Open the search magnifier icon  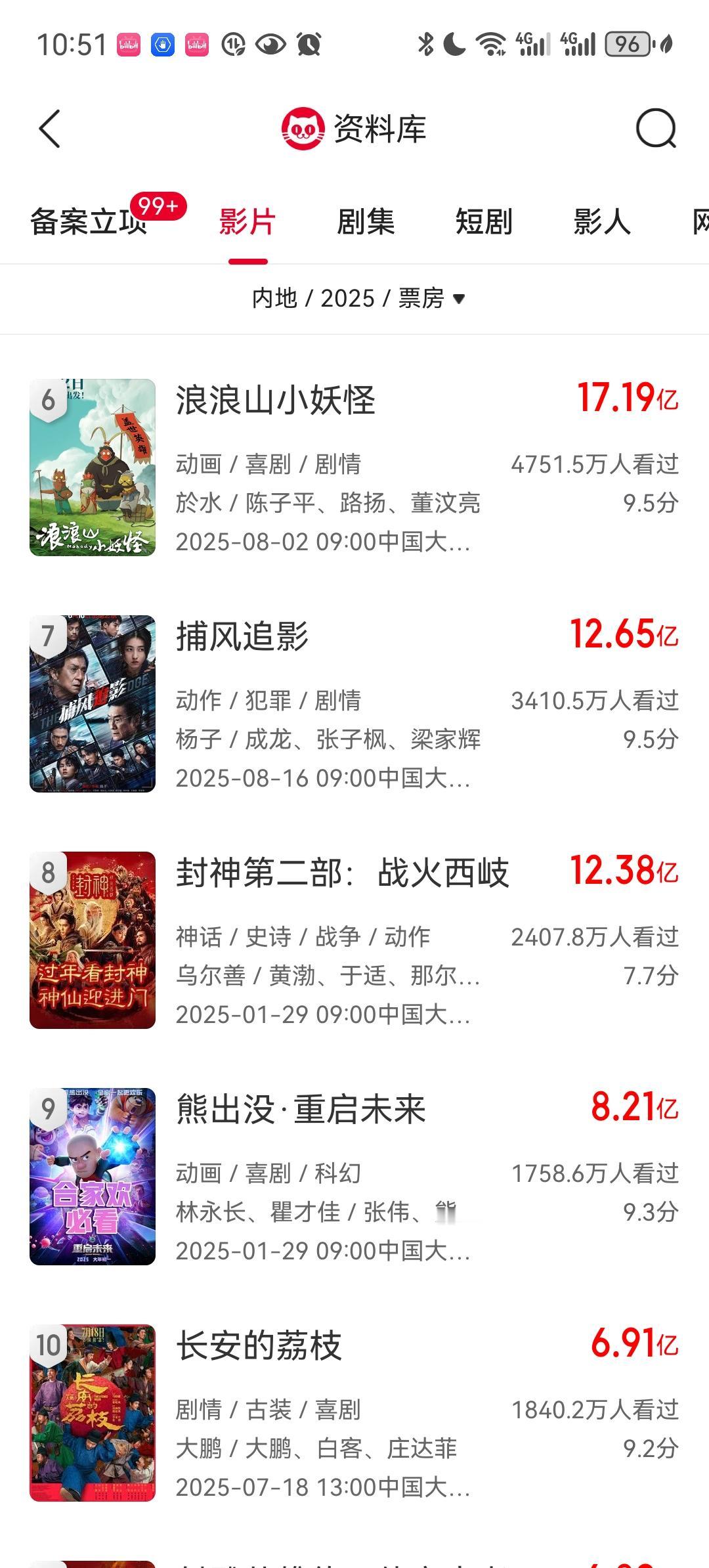655,129
